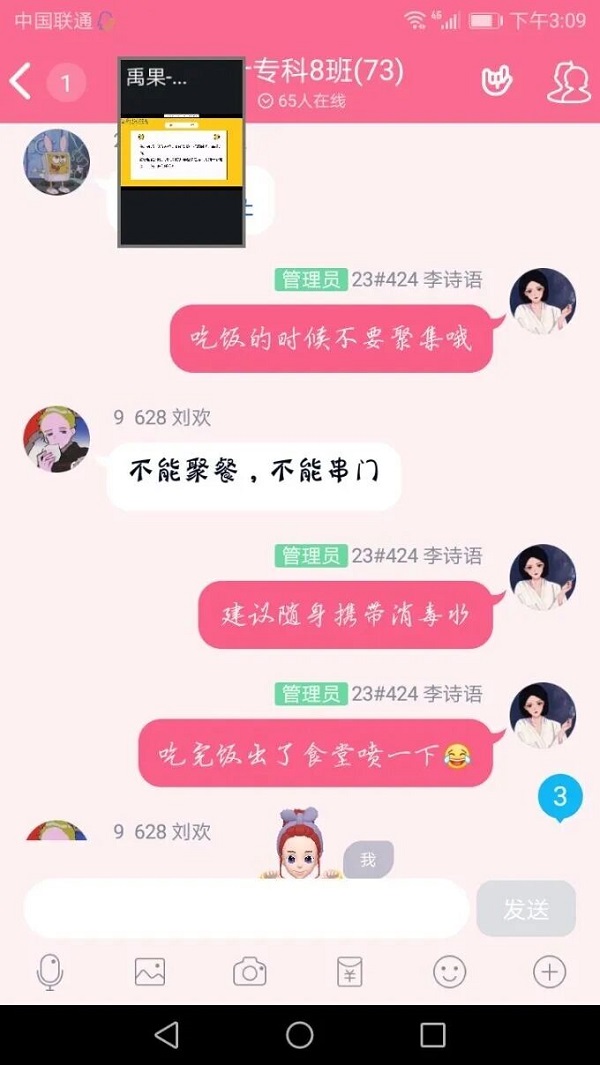
Task: Open more options plus icon
Action: click(549, 971)
